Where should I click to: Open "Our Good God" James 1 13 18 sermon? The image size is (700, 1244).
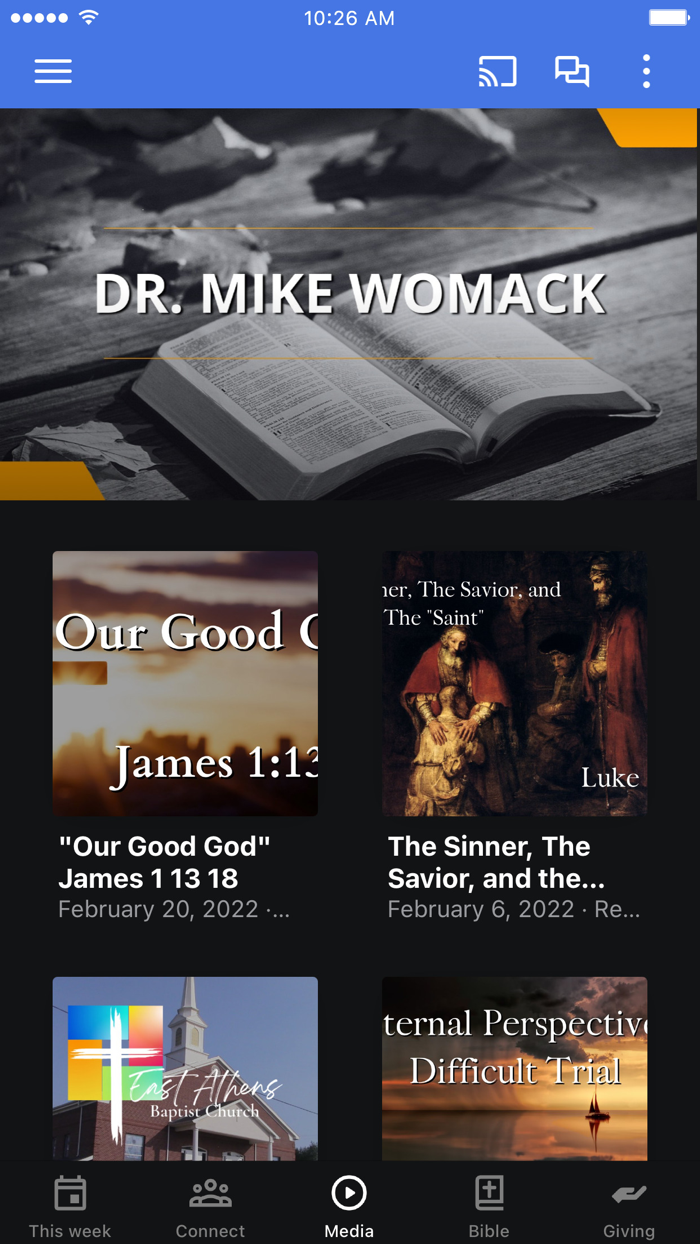click(185, 683)
